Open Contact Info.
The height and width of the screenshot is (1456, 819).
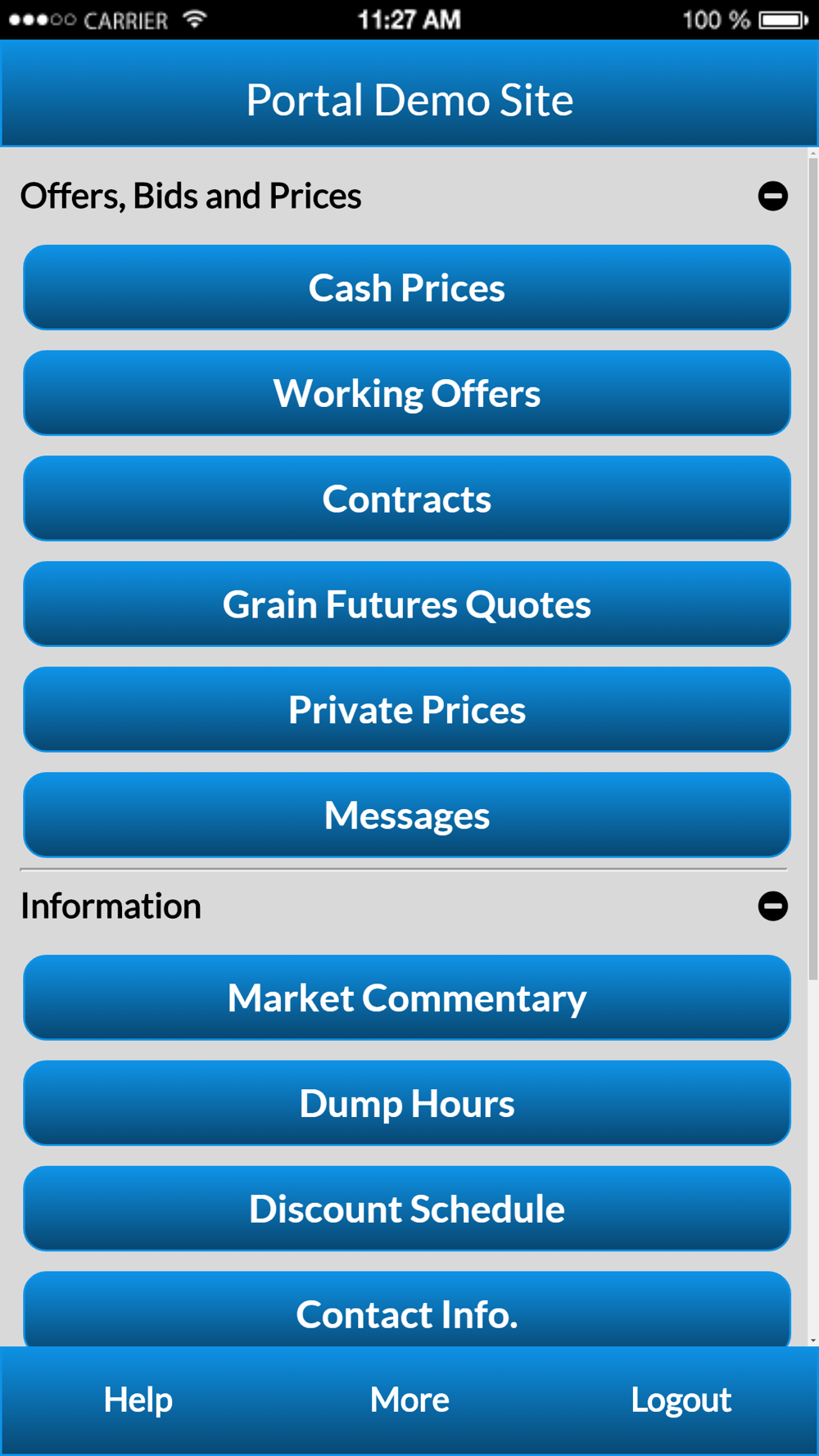tap(407, 1309)
